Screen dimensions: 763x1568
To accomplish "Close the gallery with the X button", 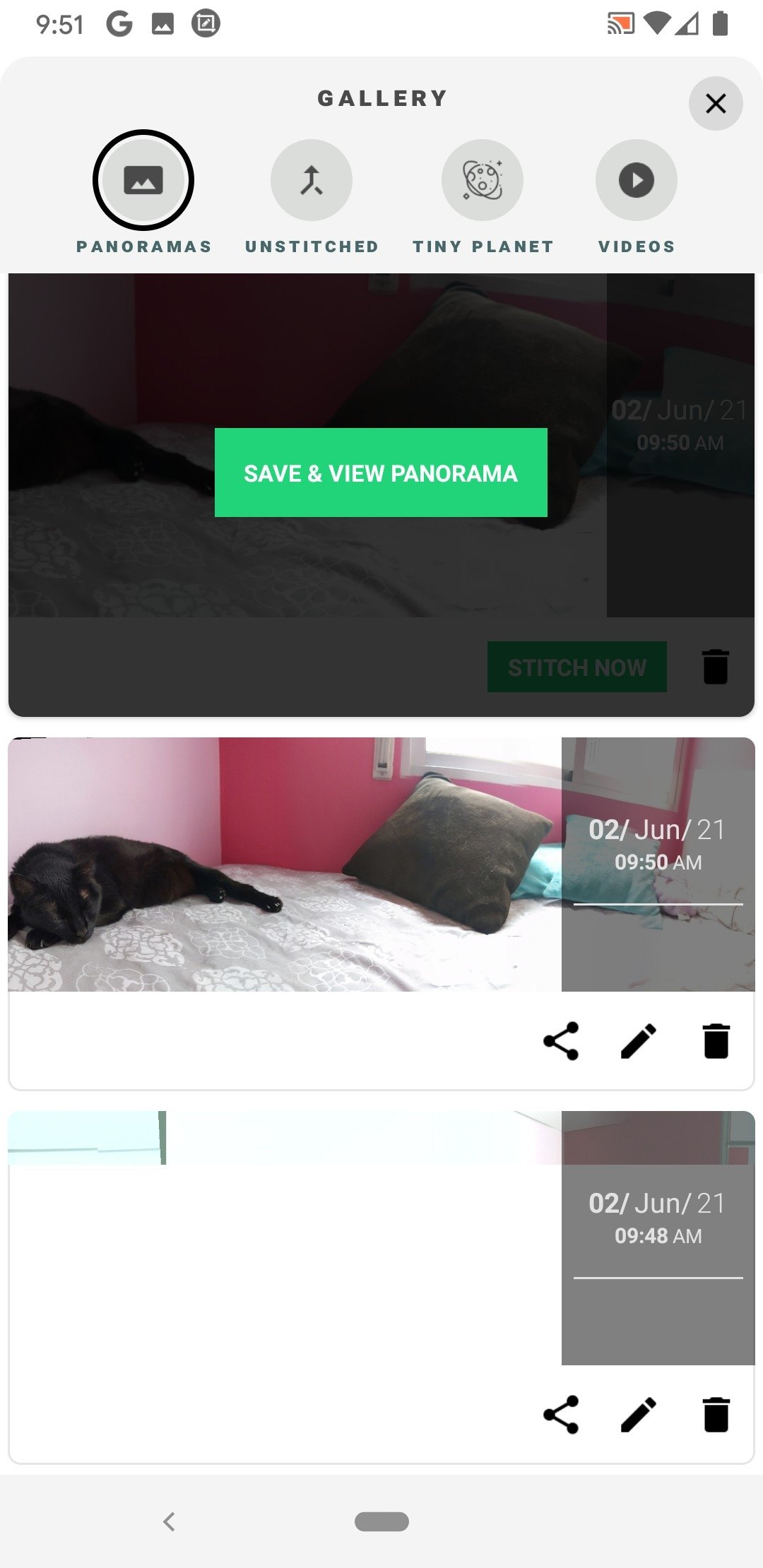I will pyautogui.click(x=716, y=104).
